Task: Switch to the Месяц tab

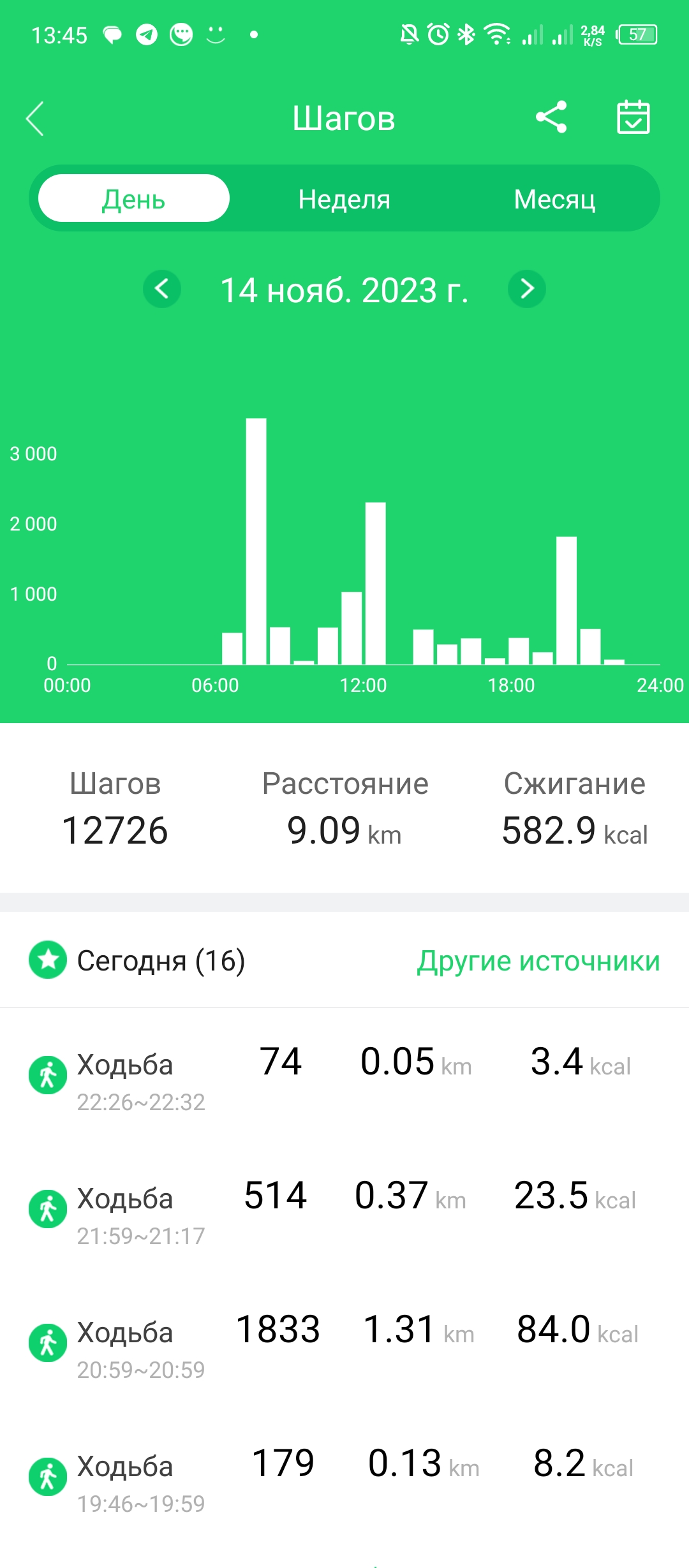Action: coord(554,199)
